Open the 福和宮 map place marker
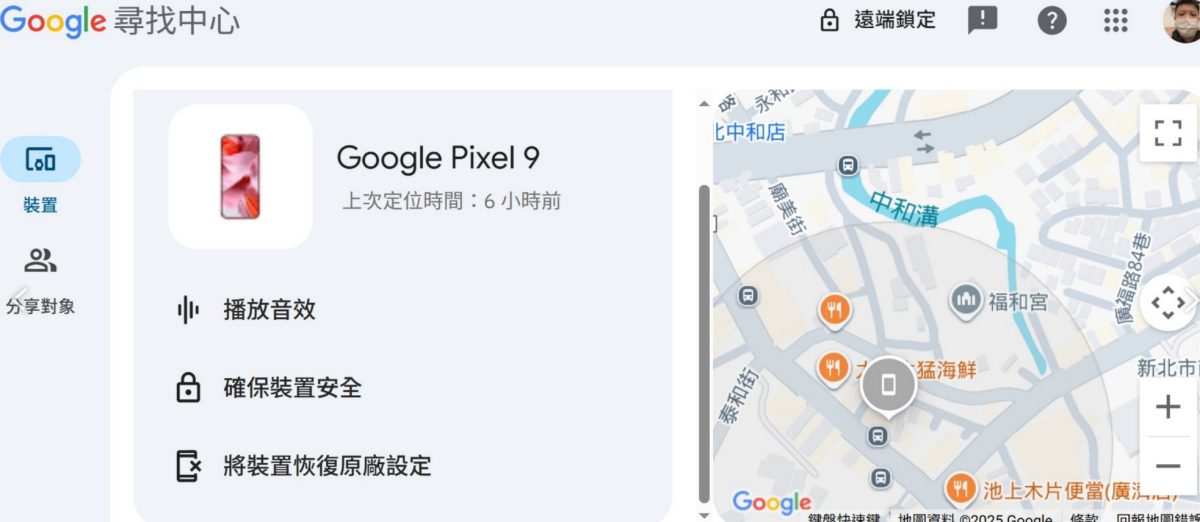 [x=966, y=300]
